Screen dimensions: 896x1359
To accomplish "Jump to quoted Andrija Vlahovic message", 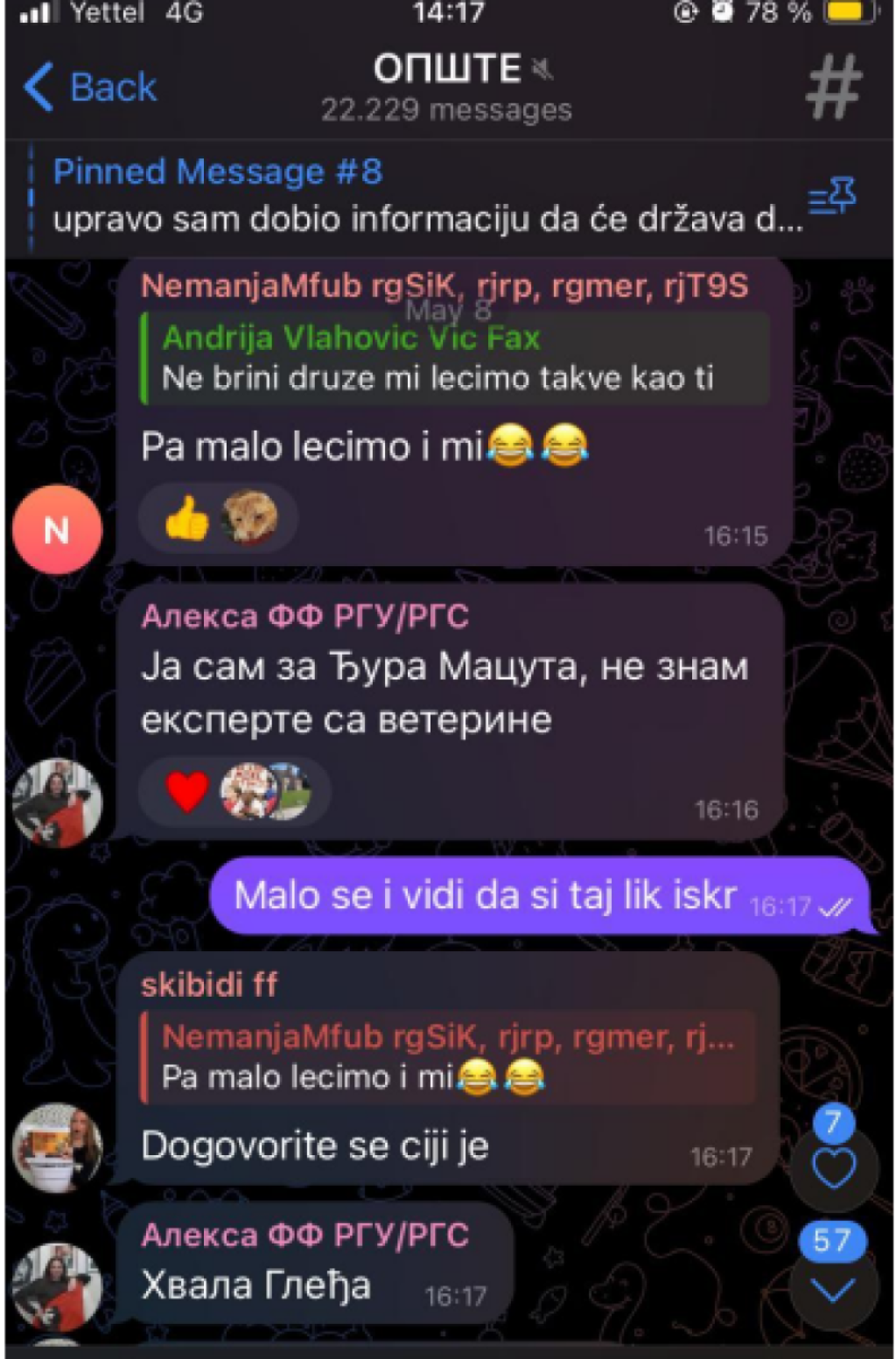I will 455,358.
